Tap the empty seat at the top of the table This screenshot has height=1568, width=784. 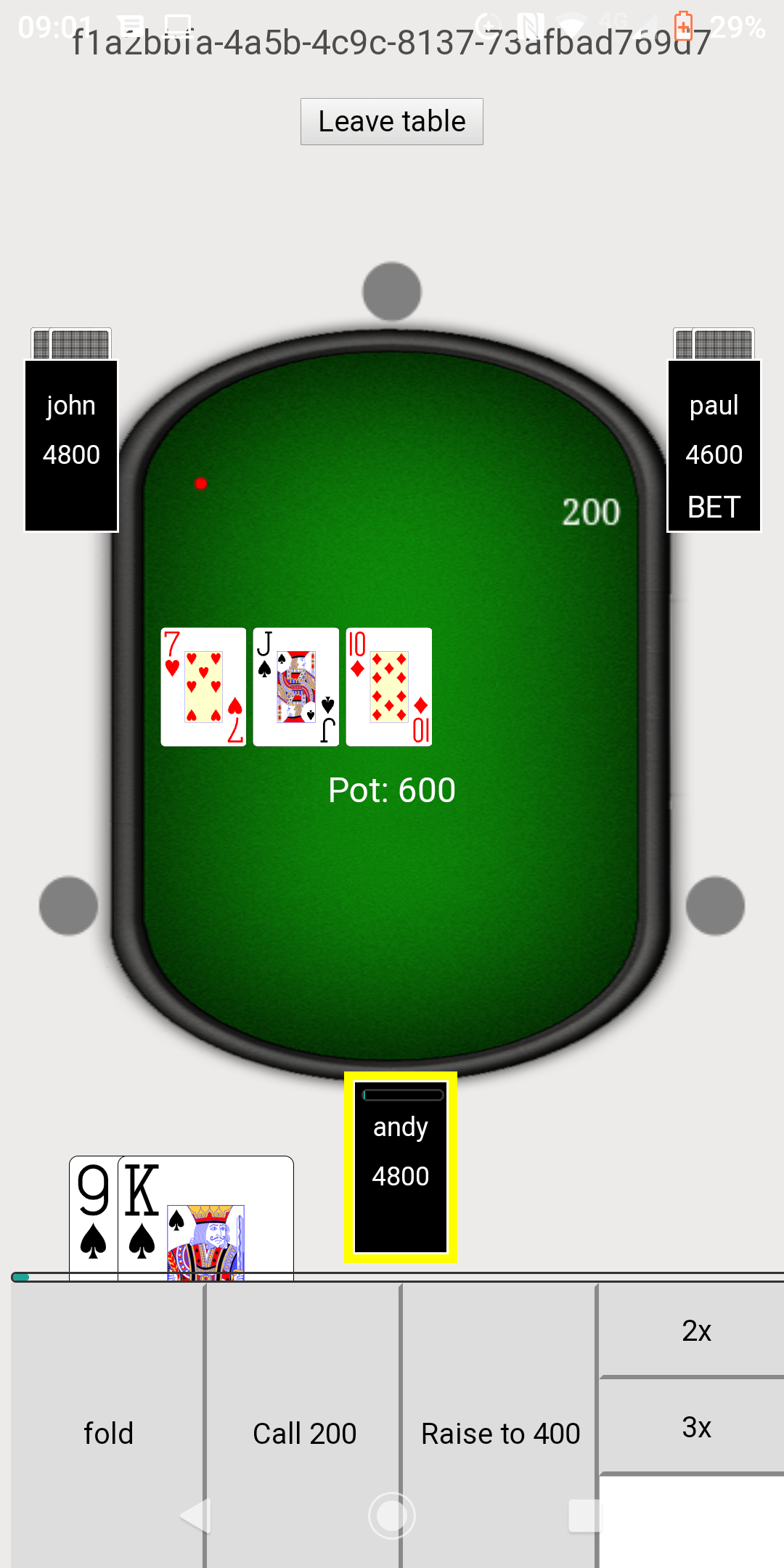coord(391,290)
